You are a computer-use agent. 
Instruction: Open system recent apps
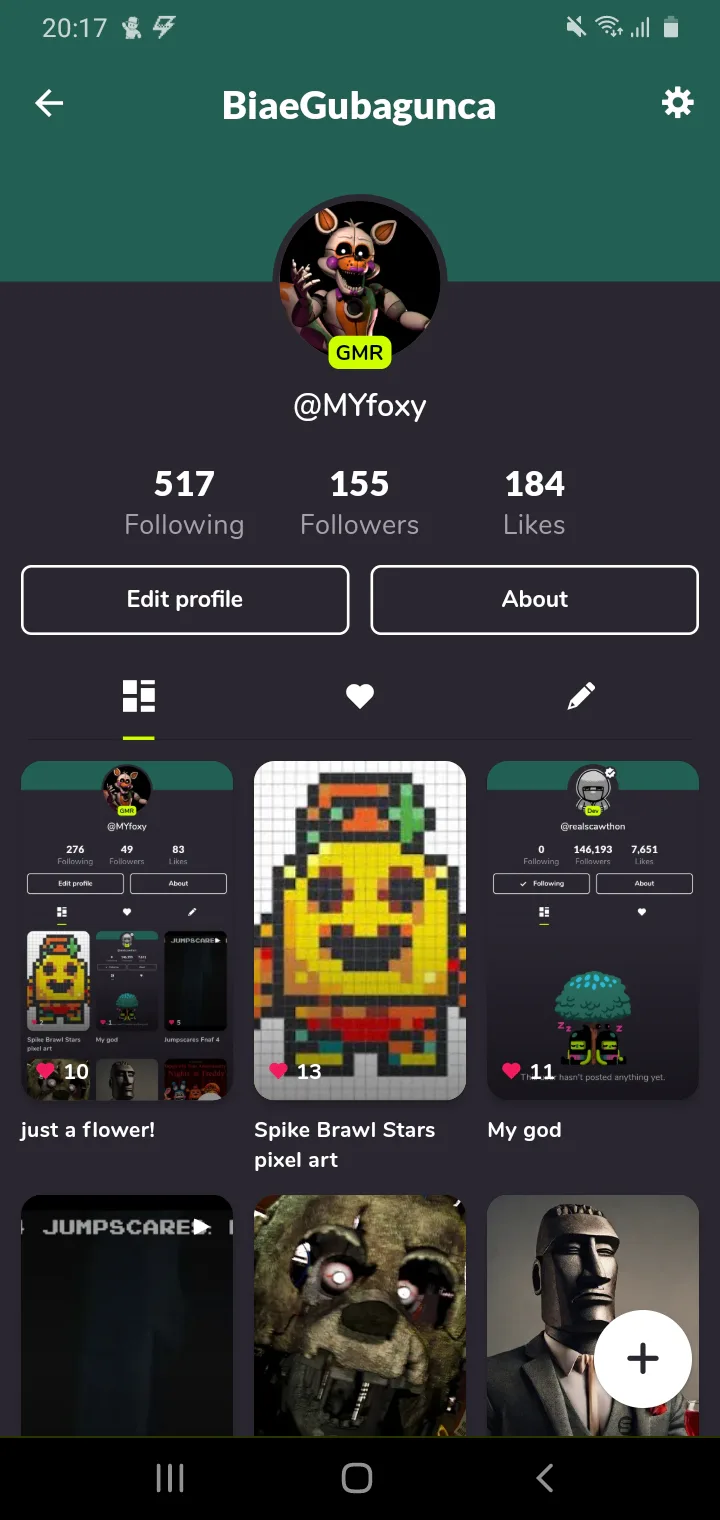click(170, 1478)
